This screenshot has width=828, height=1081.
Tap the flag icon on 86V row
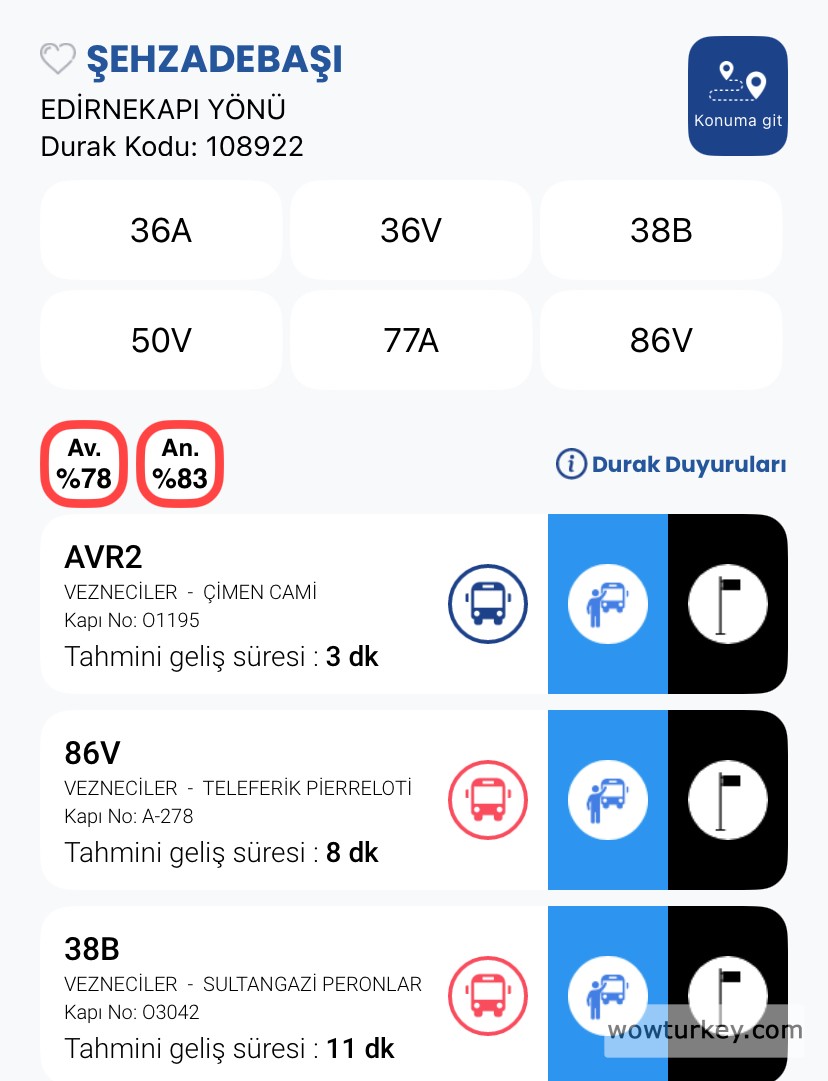click(728, 800)
